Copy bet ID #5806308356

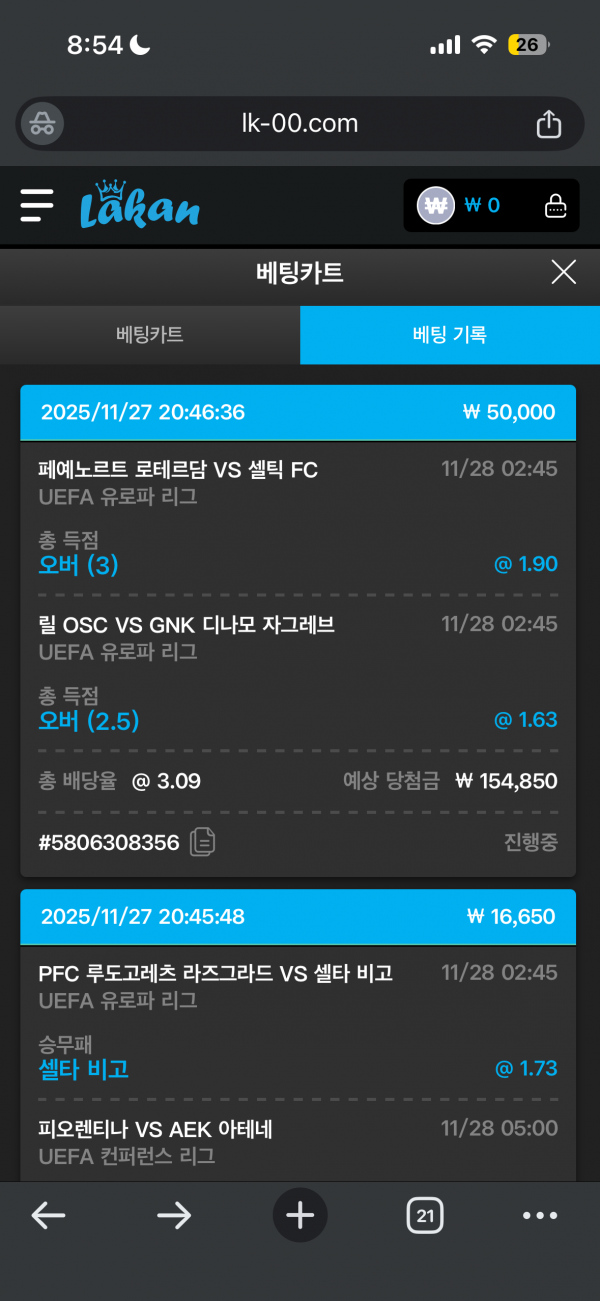pyautogui.click(x=203, y=842)
